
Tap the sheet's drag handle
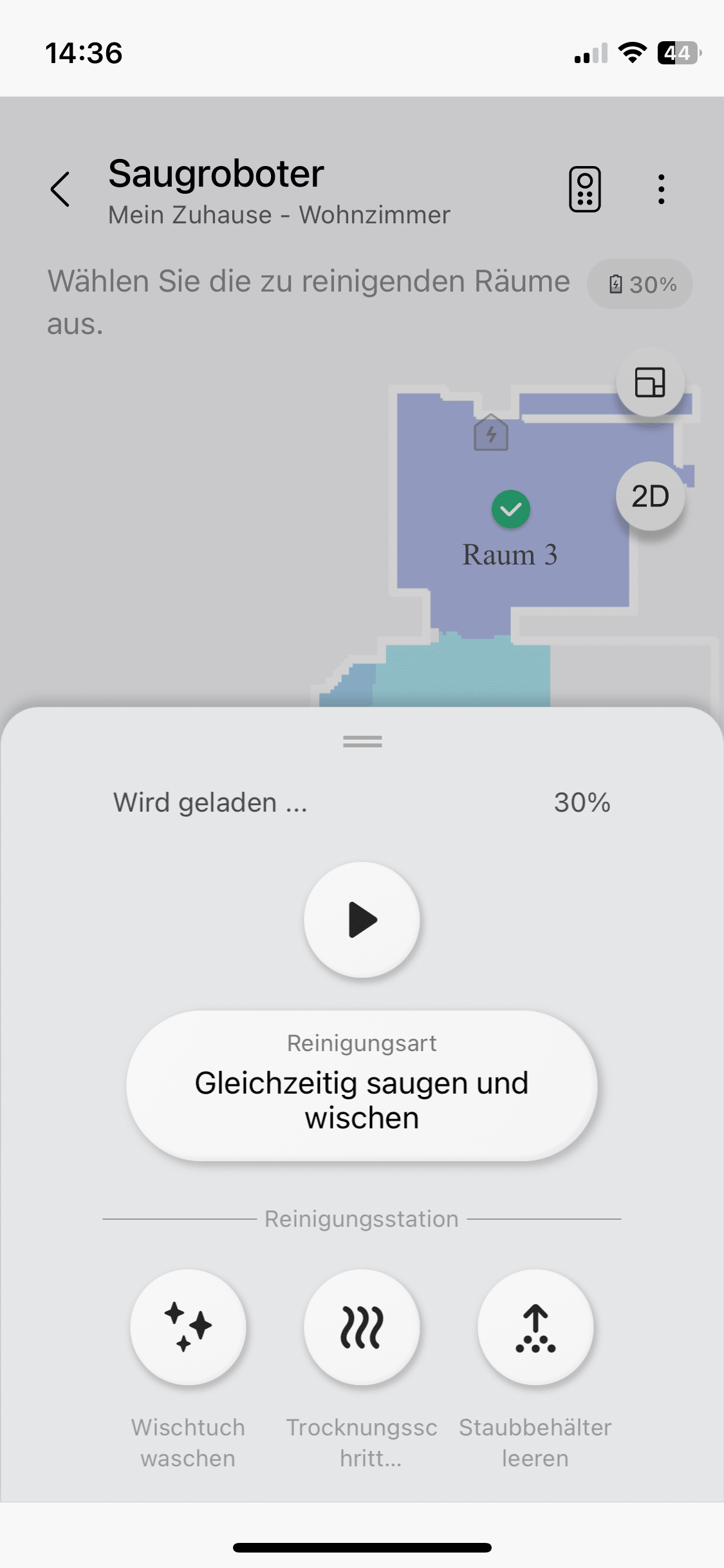[x=362, y=742]
